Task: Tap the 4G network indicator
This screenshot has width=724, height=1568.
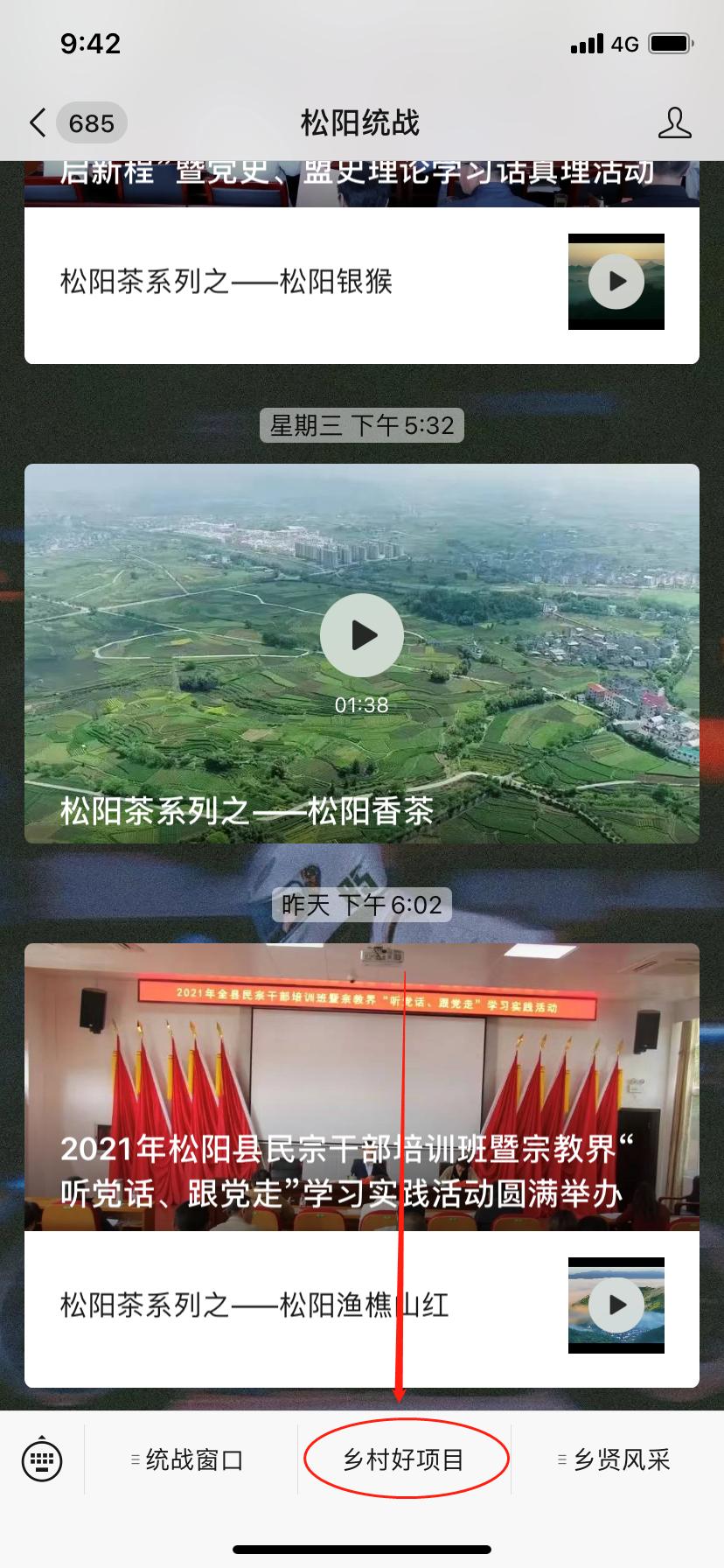Action: pyautogui.click(x=626, y=43)
